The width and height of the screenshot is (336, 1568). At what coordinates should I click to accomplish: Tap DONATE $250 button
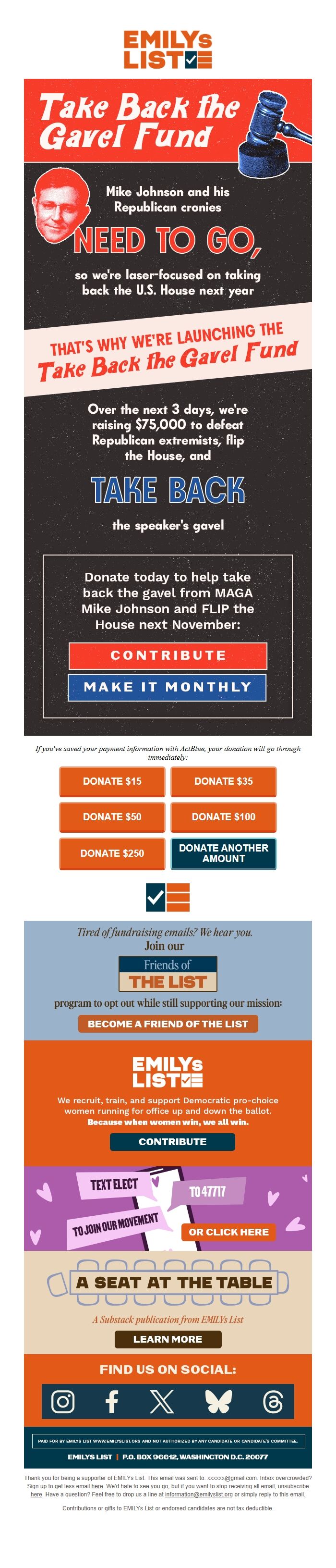(x=112, y=853)
